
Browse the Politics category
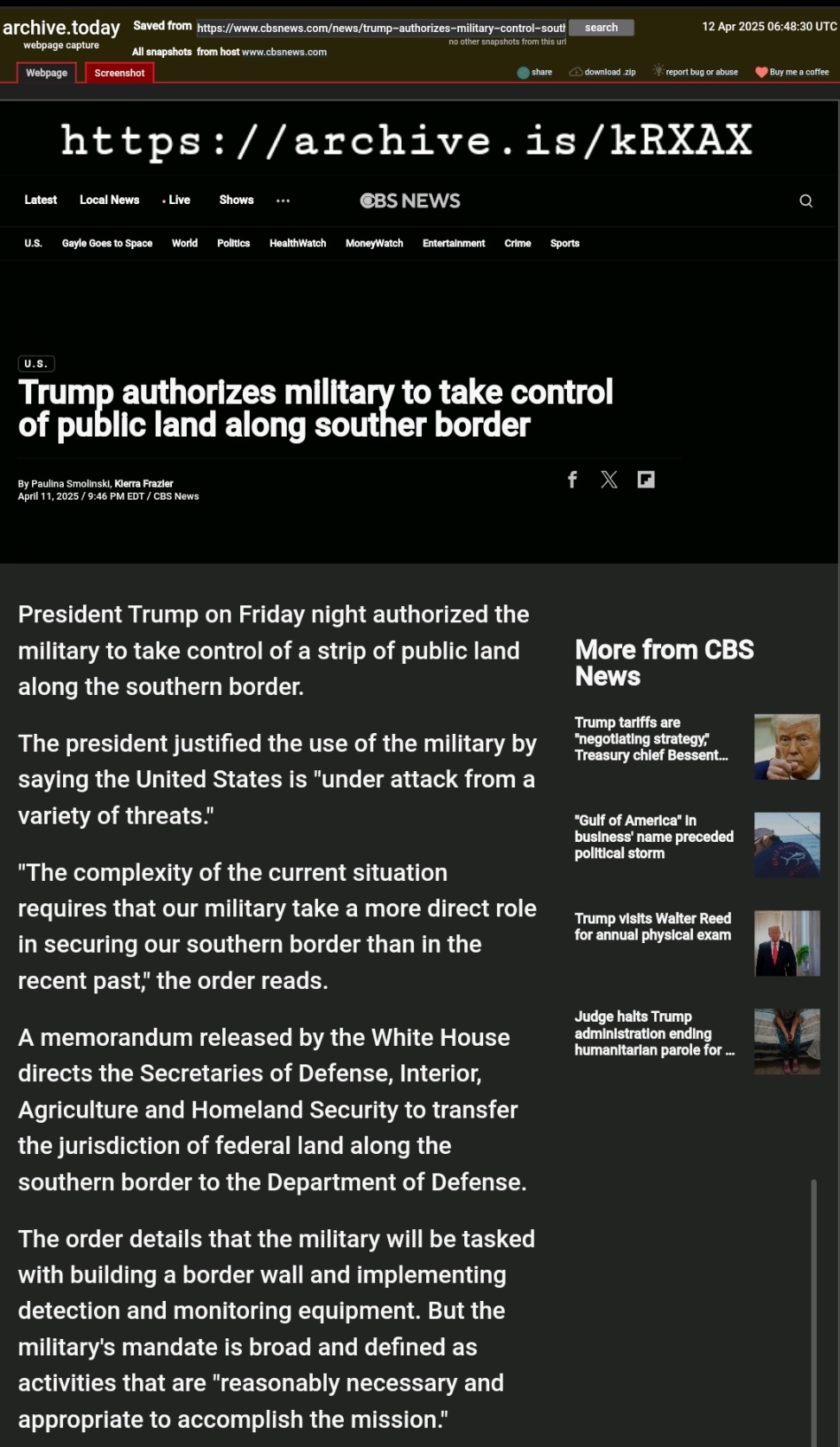(233, 243)
